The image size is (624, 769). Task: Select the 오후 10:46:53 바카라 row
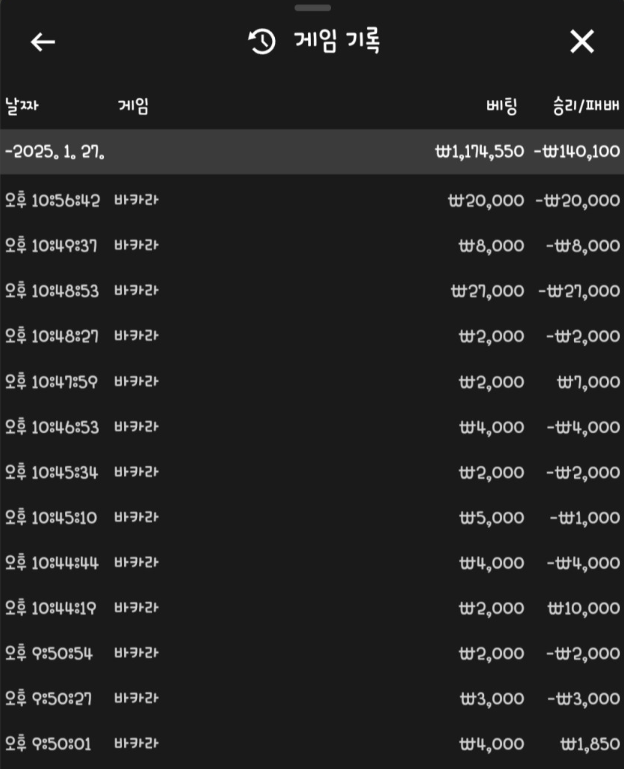(x=312, y=427)
